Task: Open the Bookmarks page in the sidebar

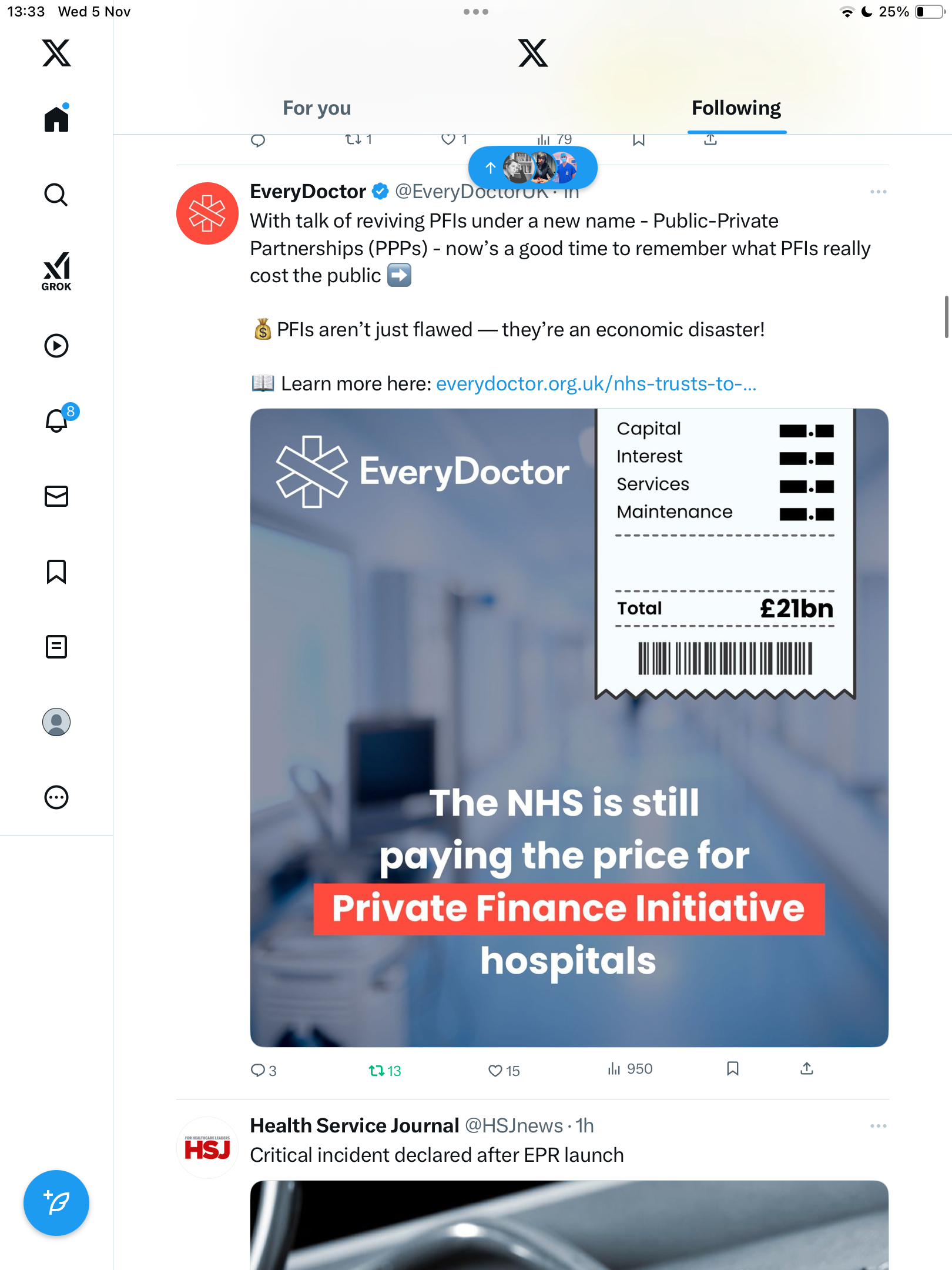Action: [56, 571]
